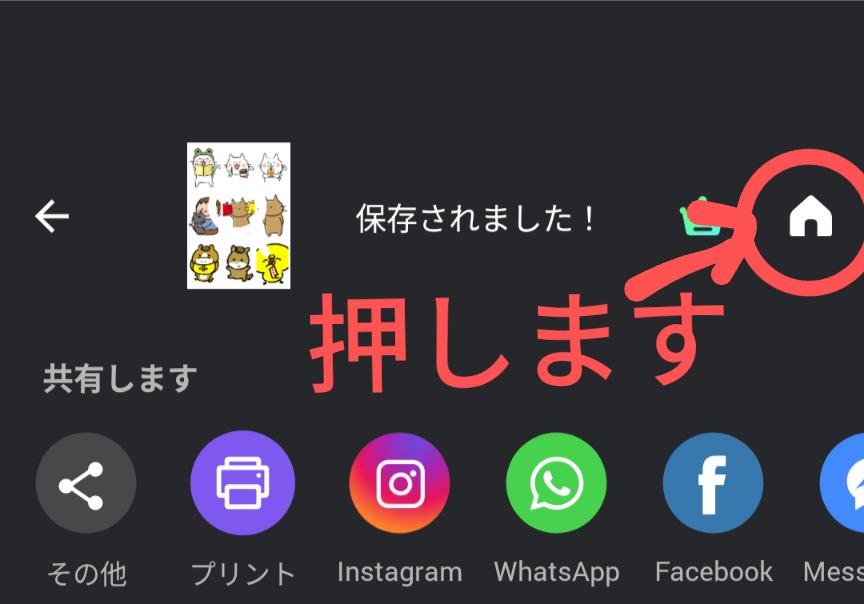Open その他 share options
Screen dimensions: 864x604
(86, 483)
